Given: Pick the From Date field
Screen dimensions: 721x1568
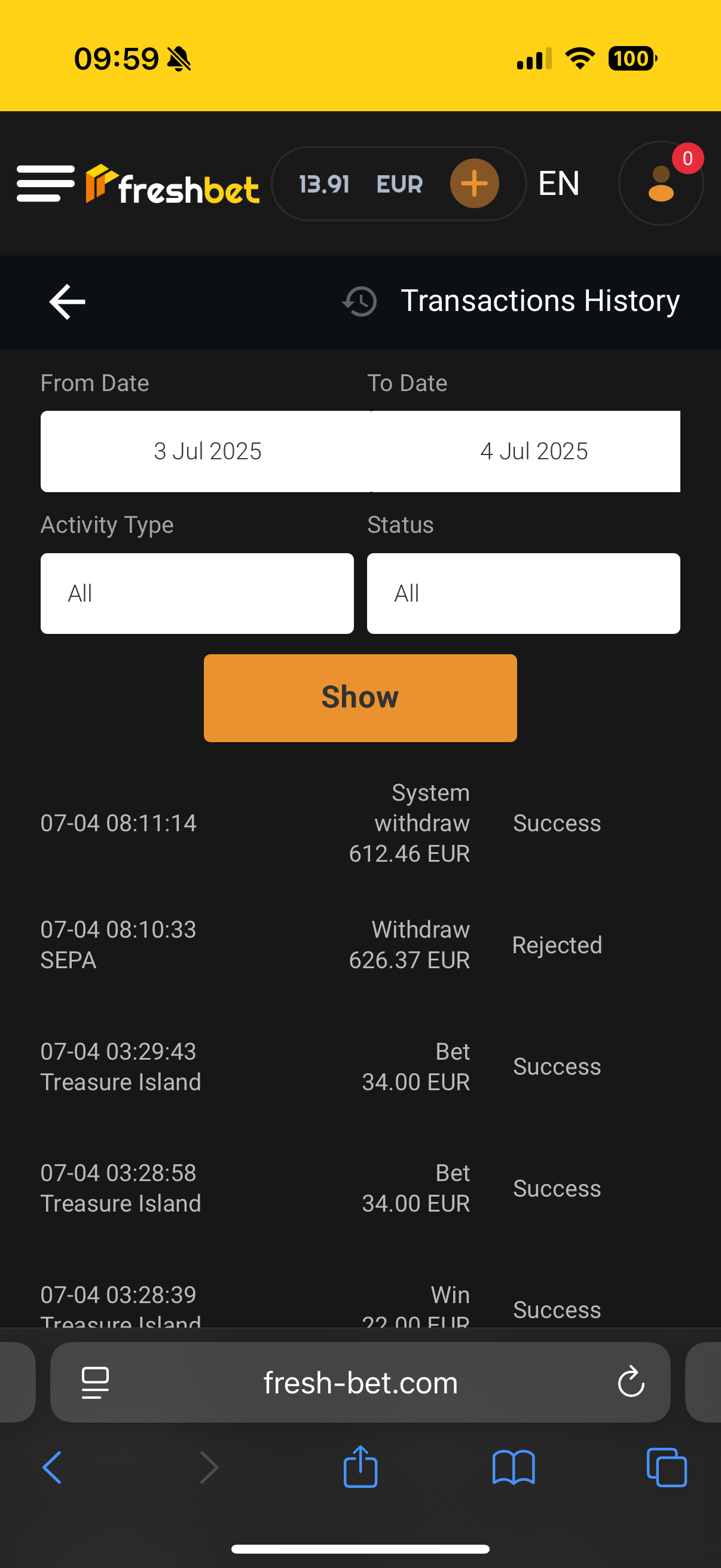Looking at the screenshot, I should pyautogui.click(x=207, y=451).
